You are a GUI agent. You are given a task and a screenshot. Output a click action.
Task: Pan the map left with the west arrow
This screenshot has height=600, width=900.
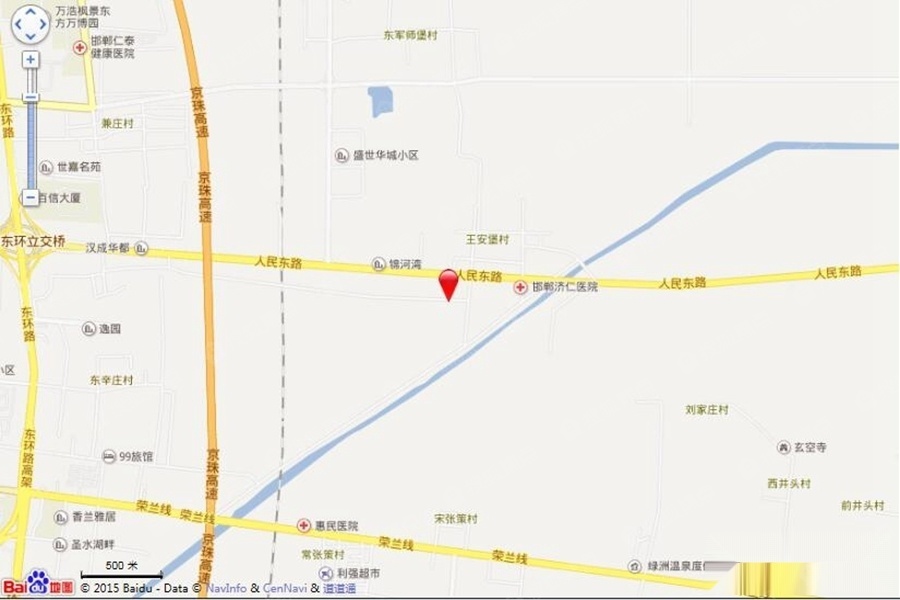pyautogui.click(x=18, y=24)
